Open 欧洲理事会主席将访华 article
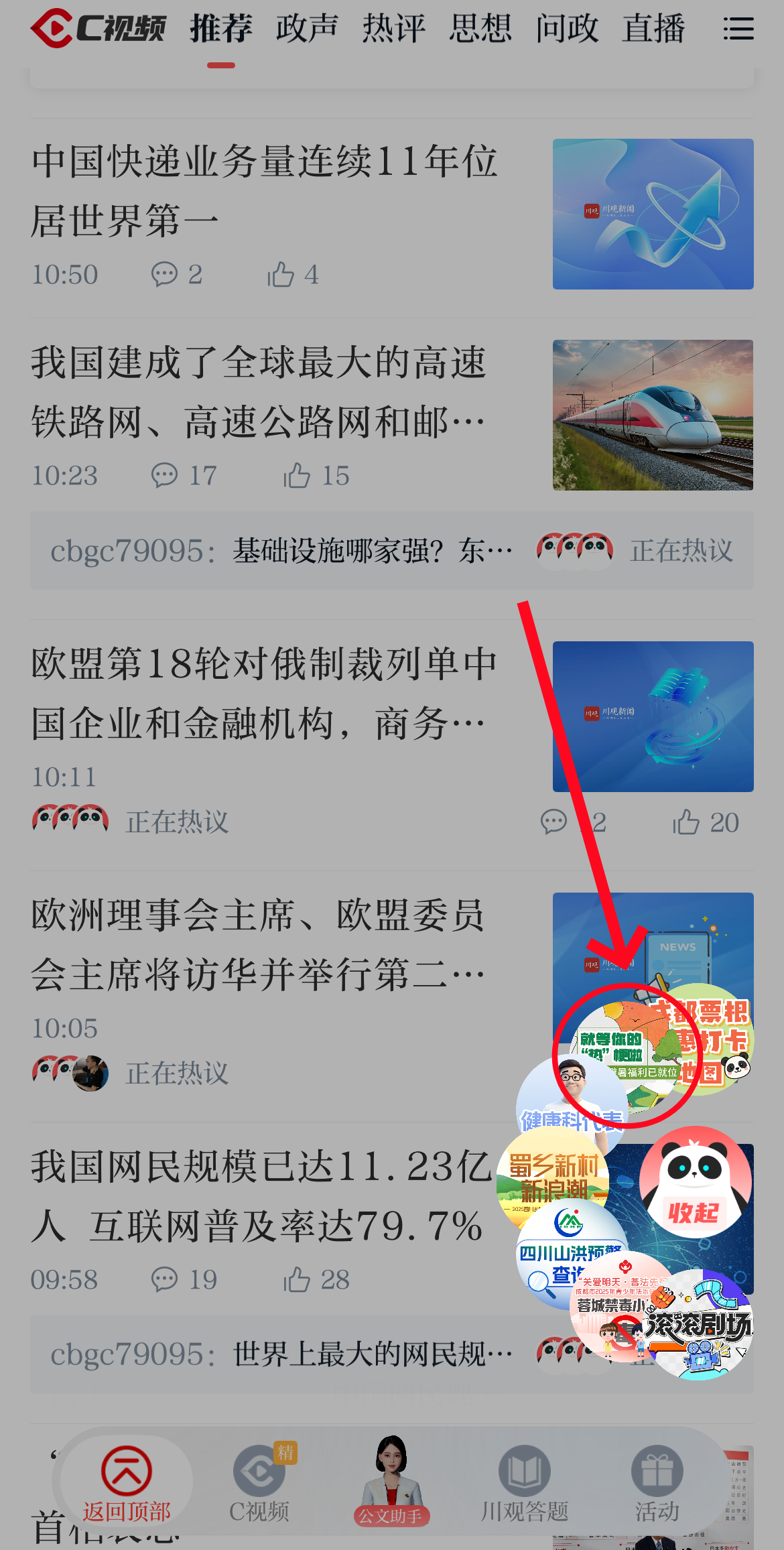784x1550 pixels. (258, 945)
